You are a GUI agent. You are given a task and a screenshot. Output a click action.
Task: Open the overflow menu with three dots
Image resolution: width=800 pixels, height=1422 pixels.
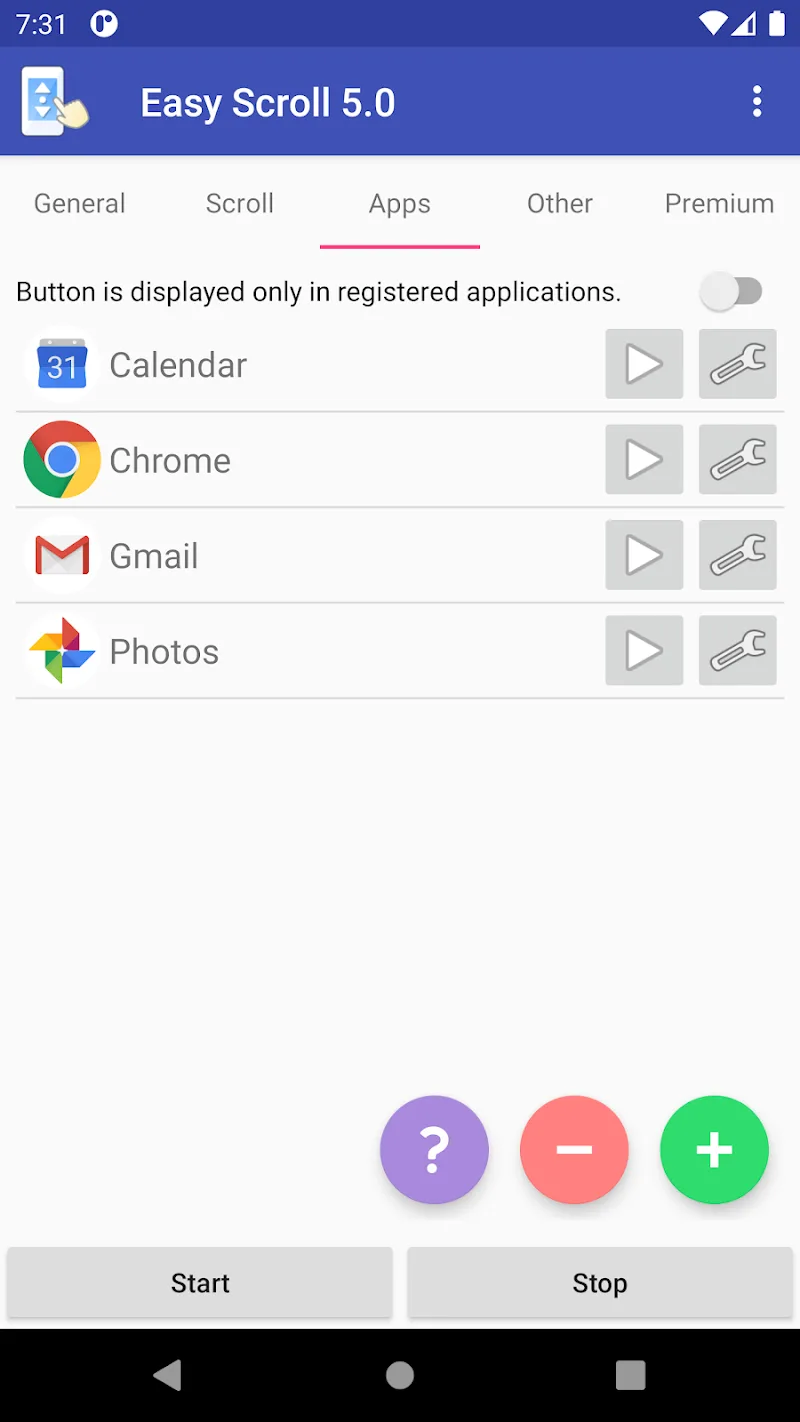click(757, 101)
